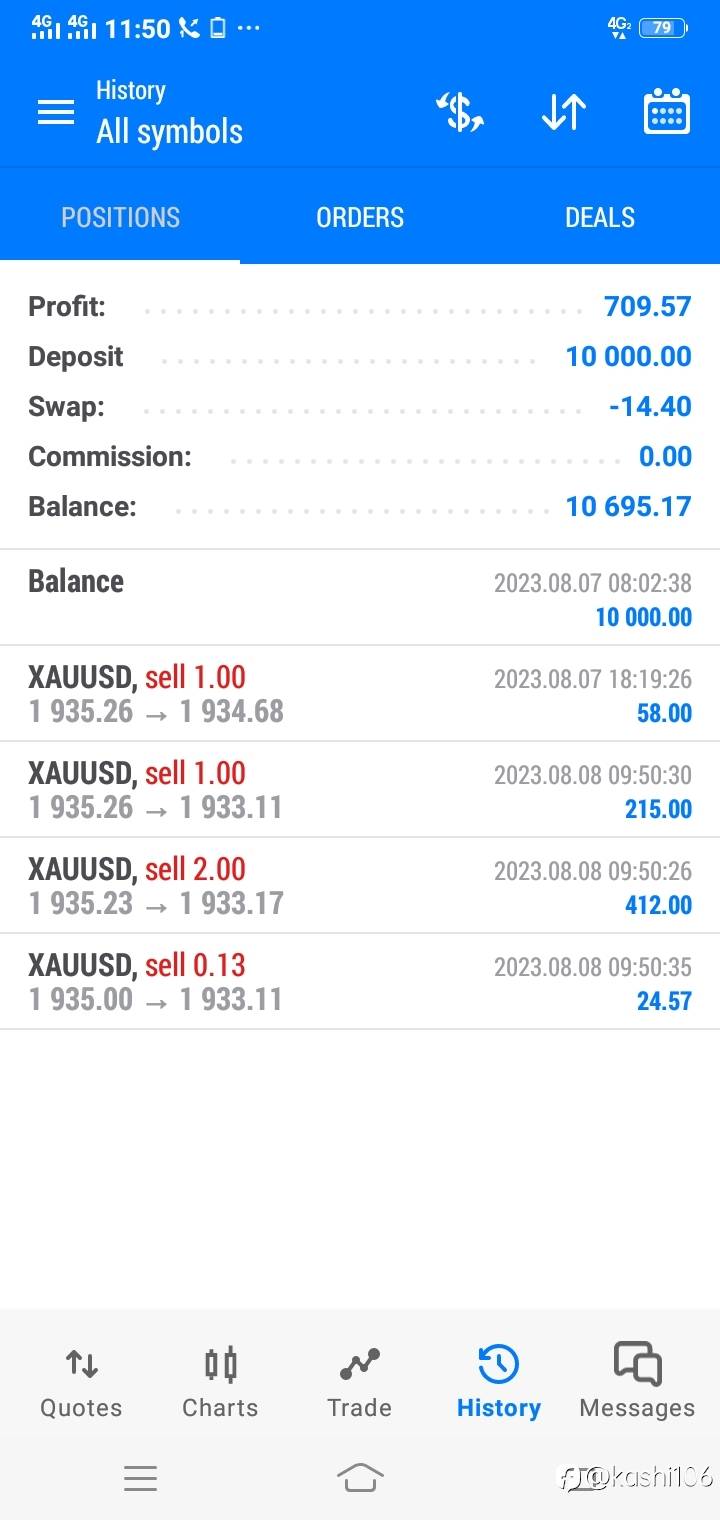Switch to the Deals tab
Image resolution: width=720 pixels, height=1520 pixels.
coord(599,217)
